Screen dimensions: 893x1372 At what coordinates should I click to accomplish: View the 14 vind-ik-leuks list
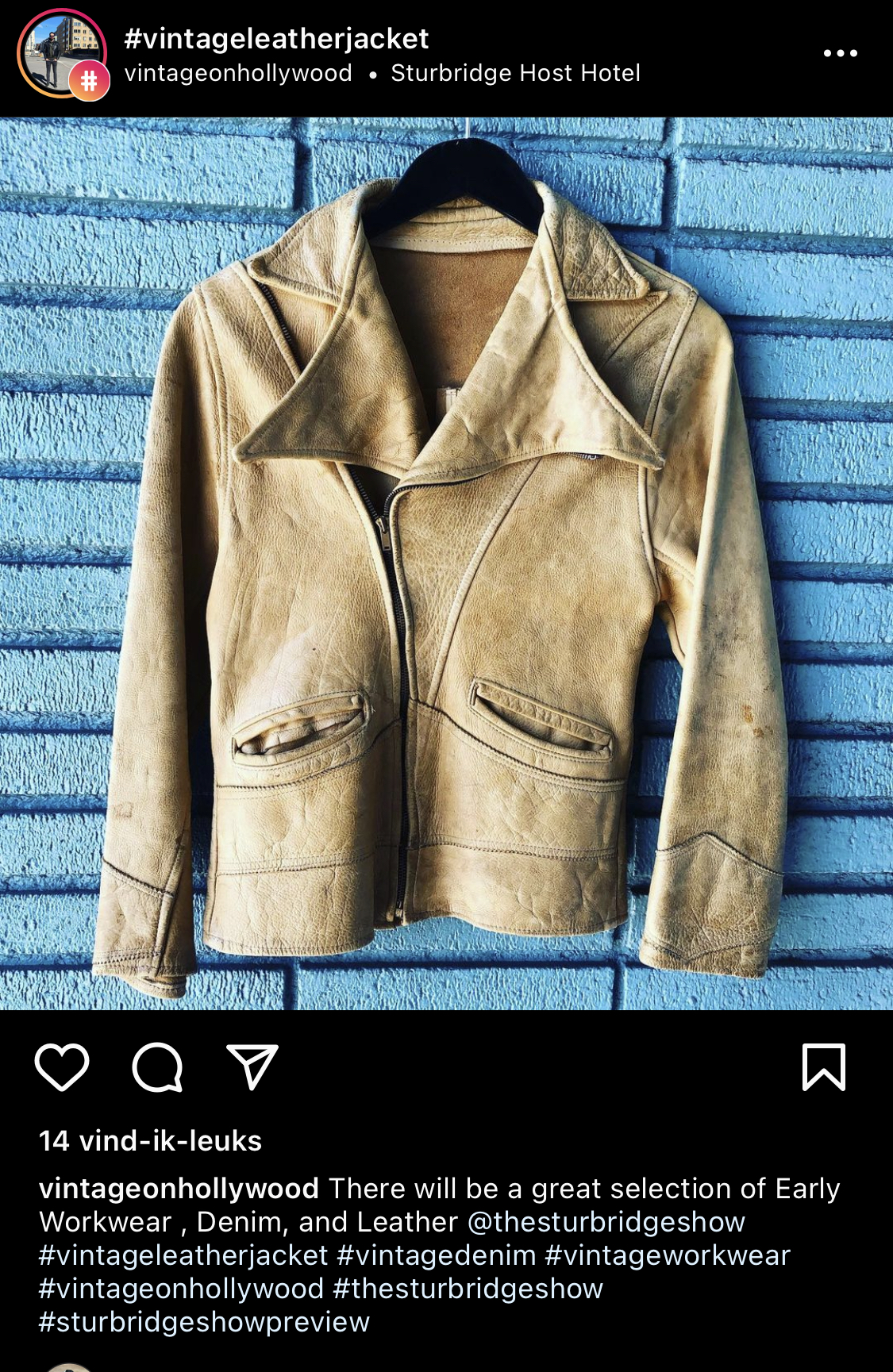(x=150, y=1140)
